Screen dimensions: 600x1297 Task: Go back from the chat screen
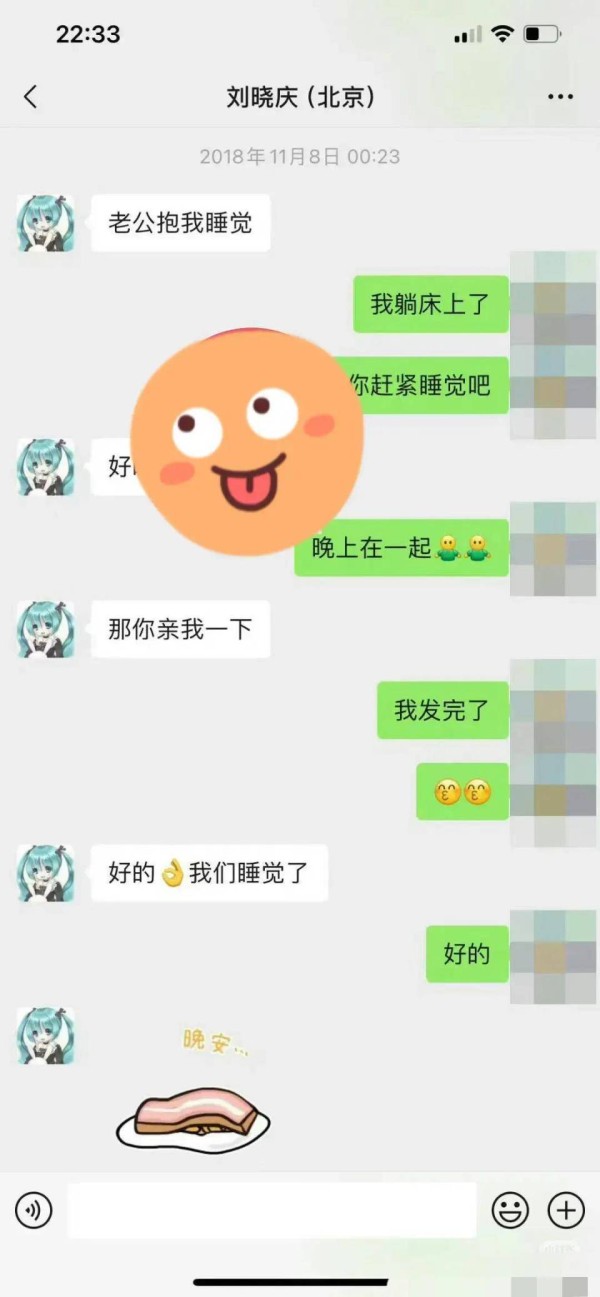[x=30, y=97]
